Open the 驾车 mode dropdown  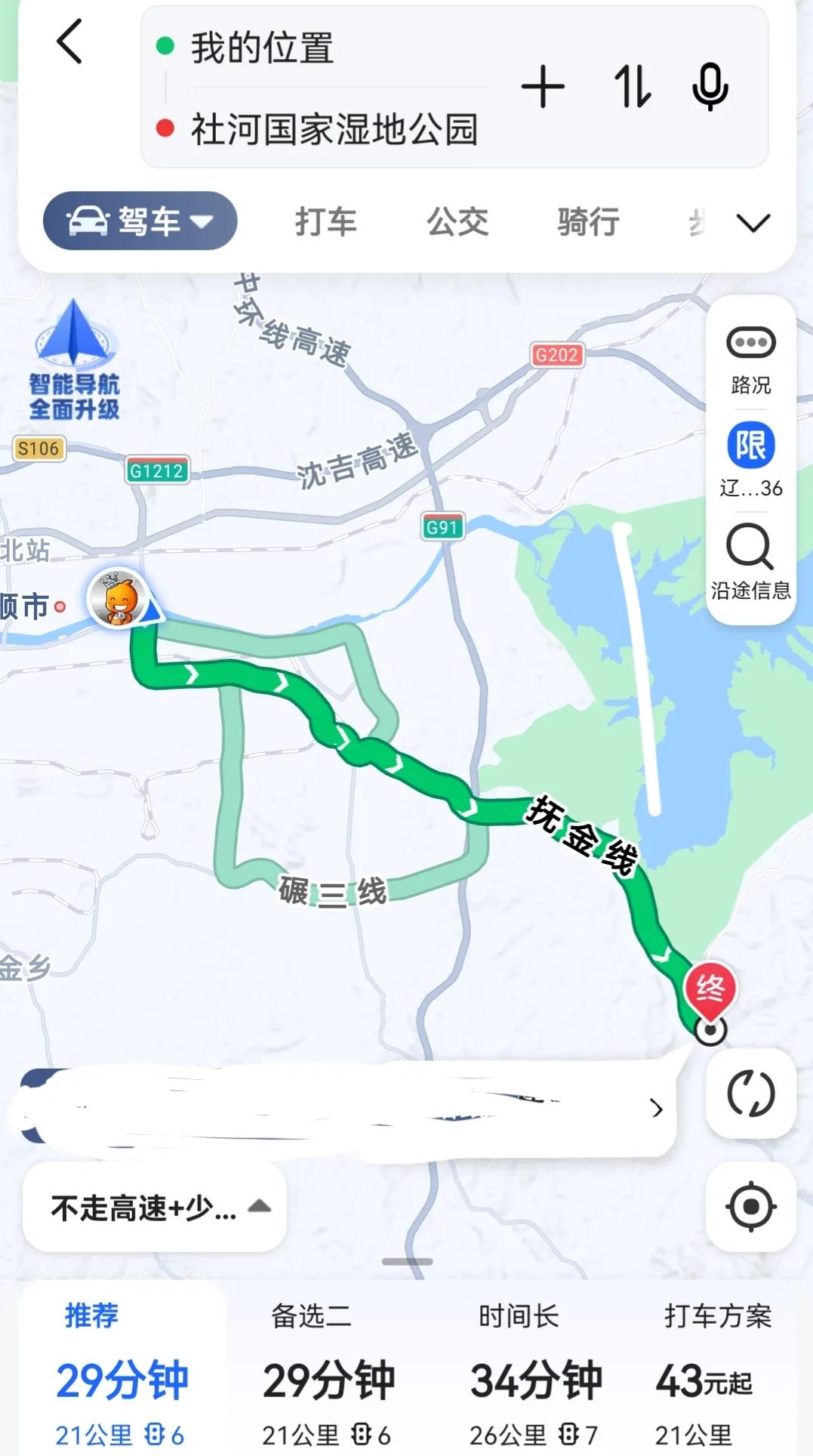[x=140, y=221]
